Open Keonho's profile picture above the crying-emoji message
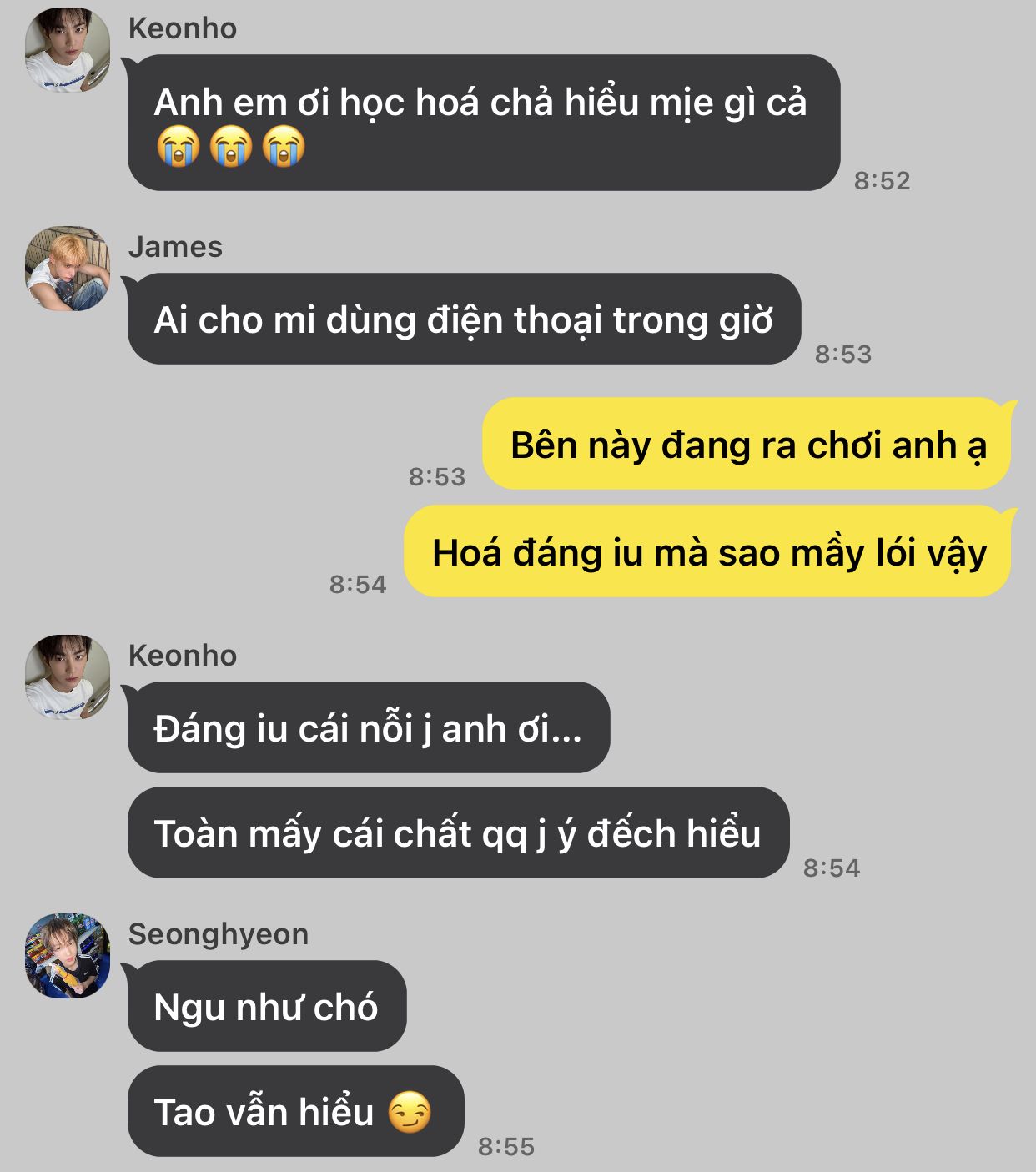 (x=67, y=50)
